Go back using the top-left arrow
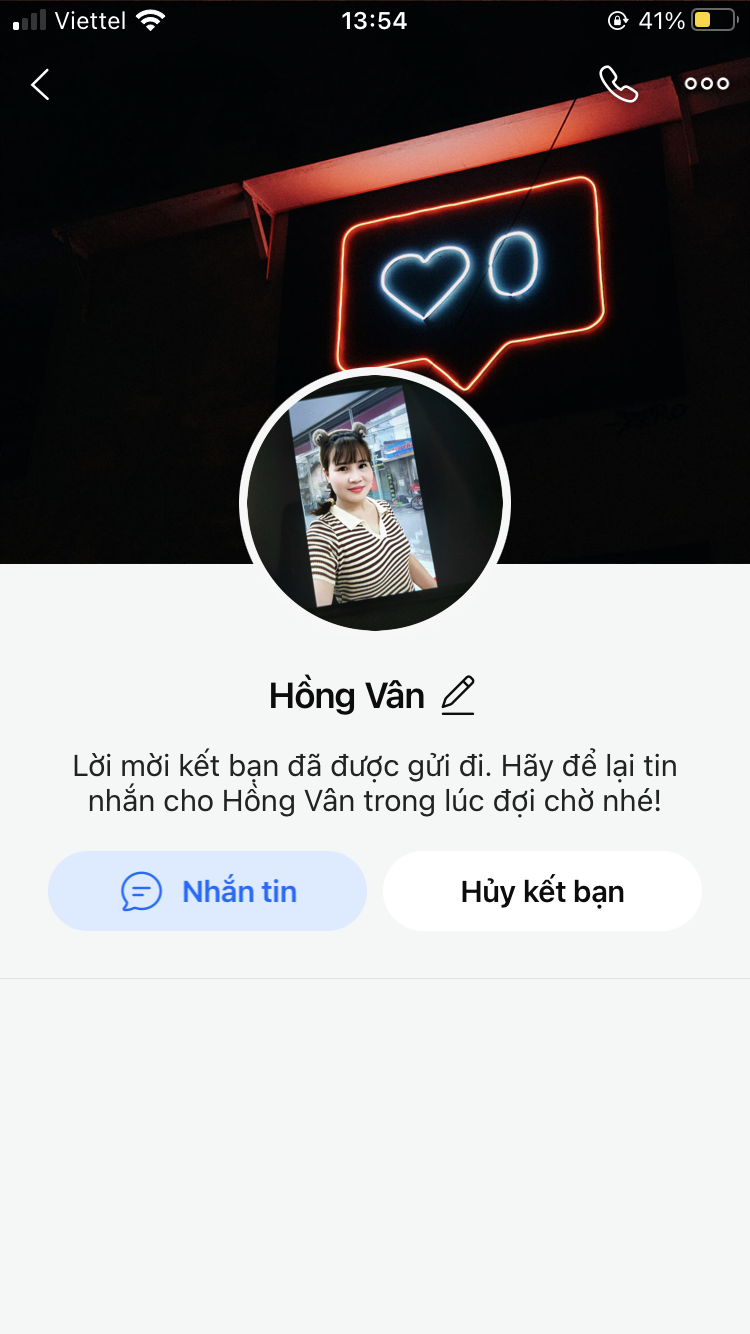750x1334 pixels. (x=40, y=85)
